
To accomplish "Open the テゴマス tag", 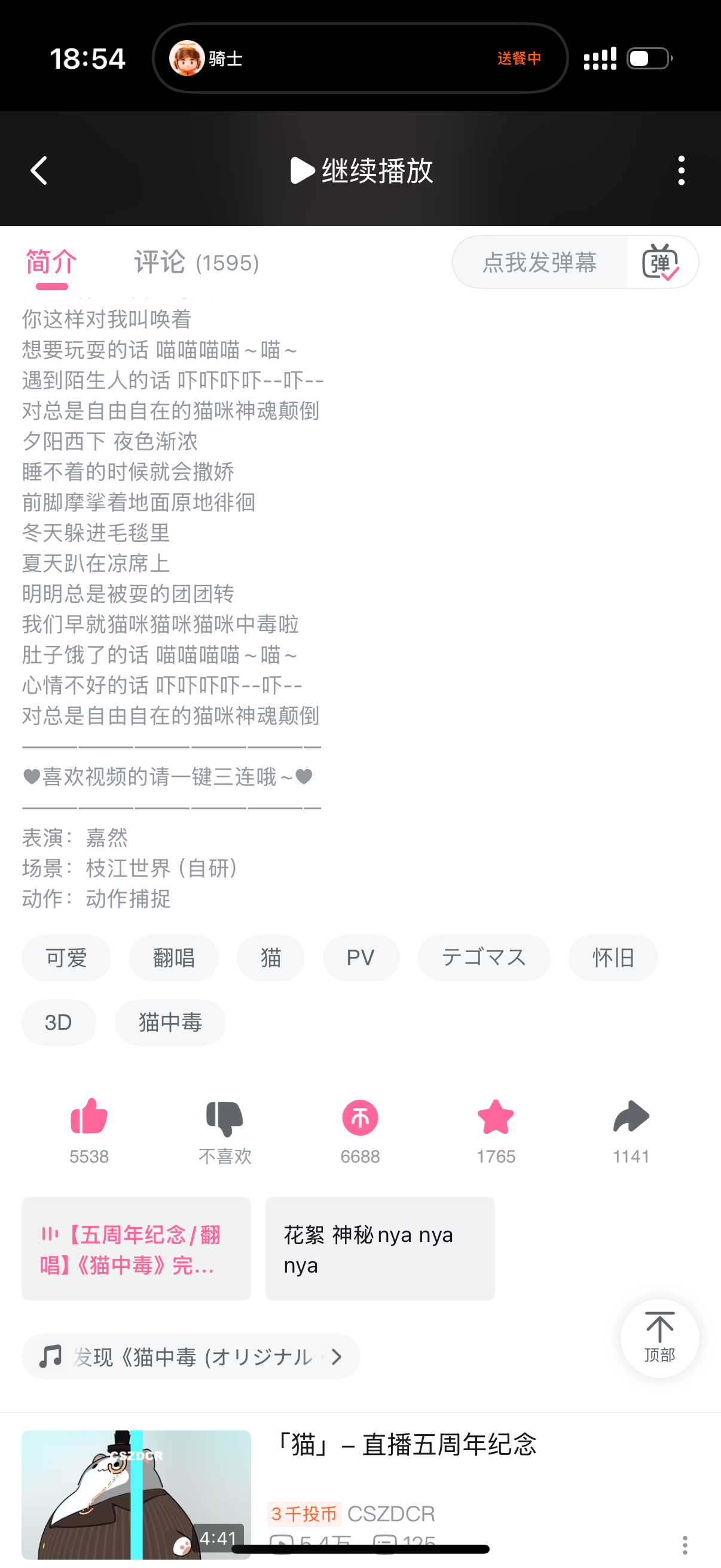I will click(x=484, y=957).
